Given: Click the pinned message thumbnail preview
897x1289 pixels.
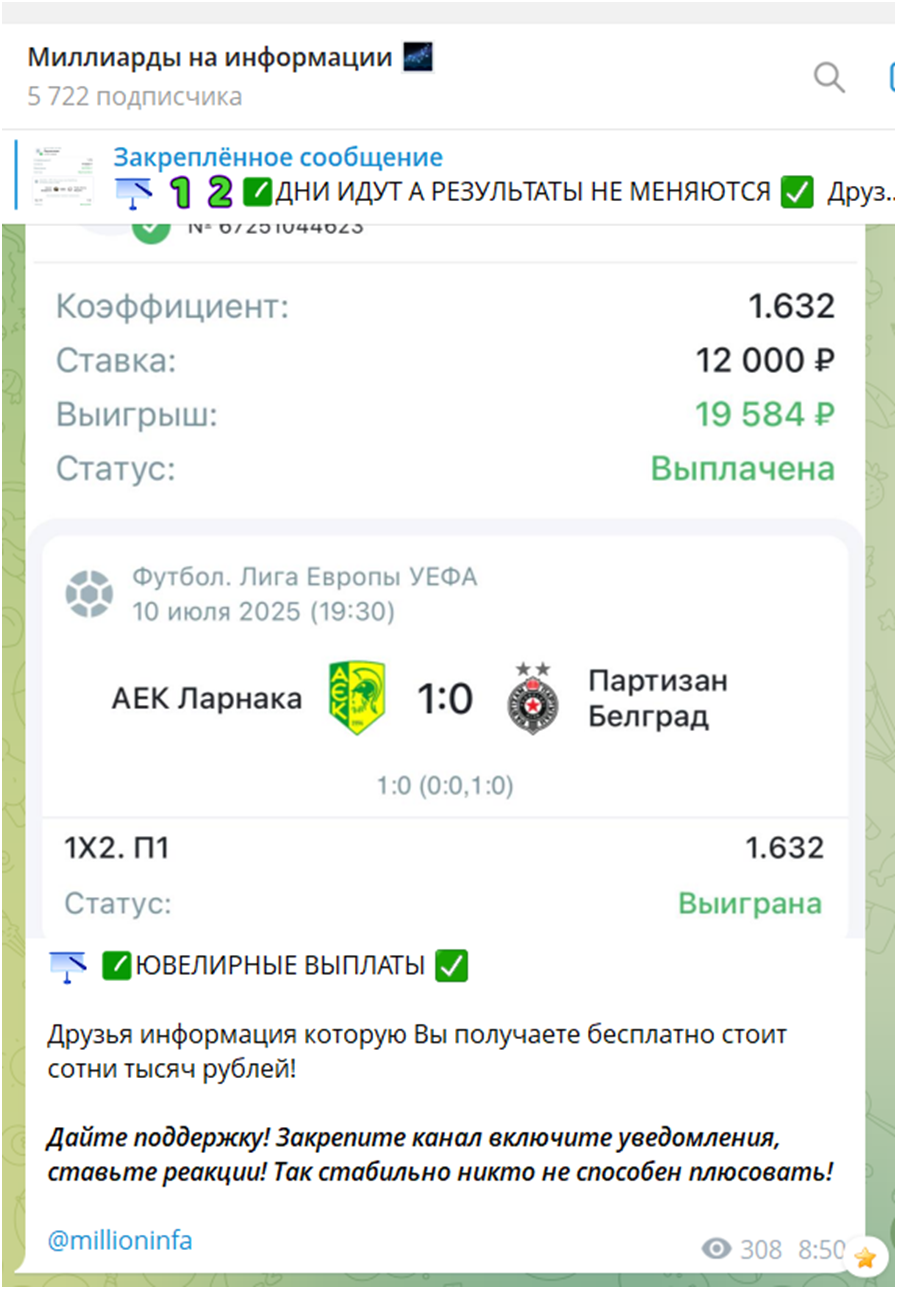Looking at the screenshot, I should (62, 175).
